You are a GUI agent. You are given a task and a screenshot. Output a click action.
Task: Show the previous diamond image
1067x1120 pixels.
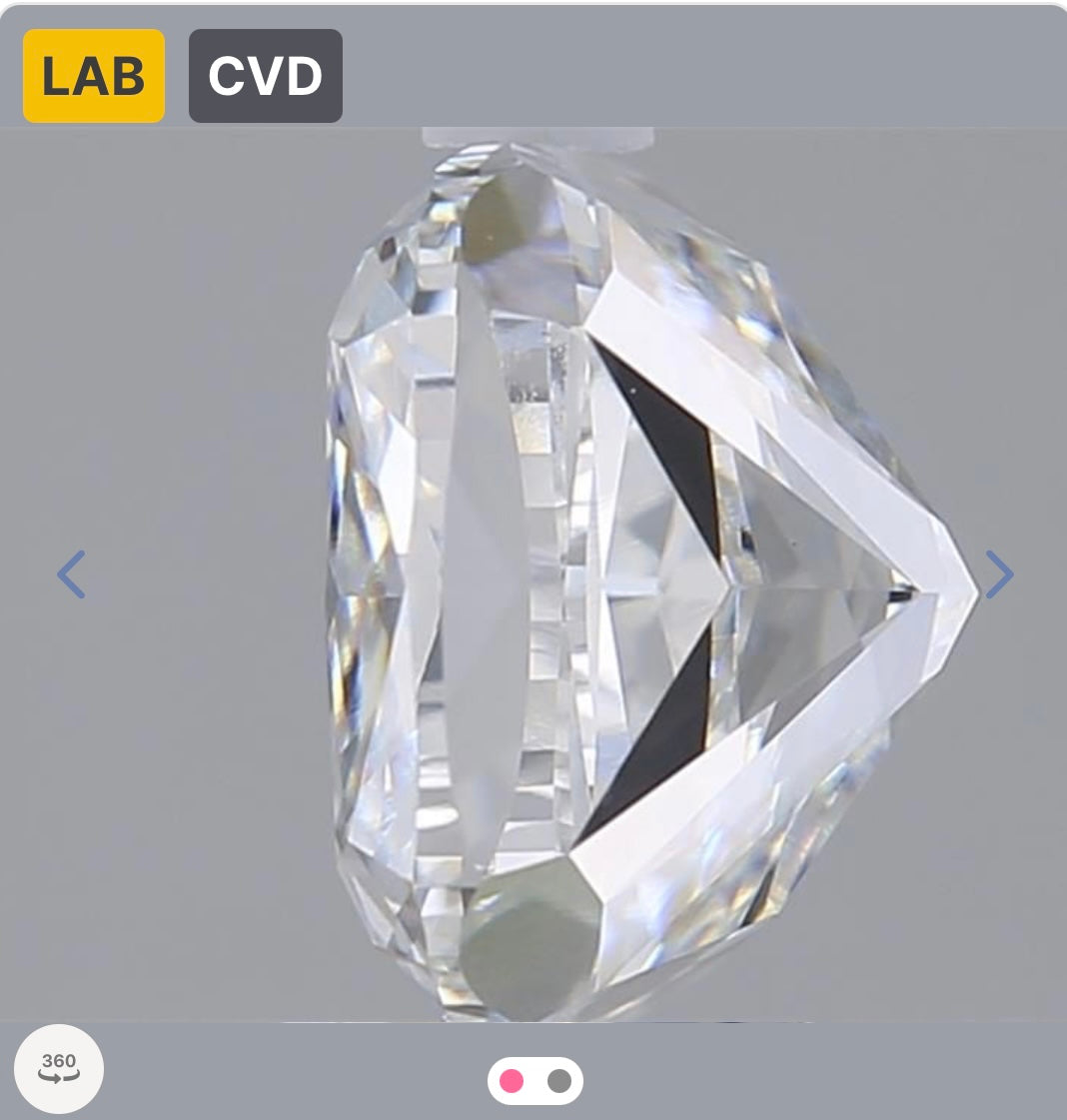(x=71, y=574)
